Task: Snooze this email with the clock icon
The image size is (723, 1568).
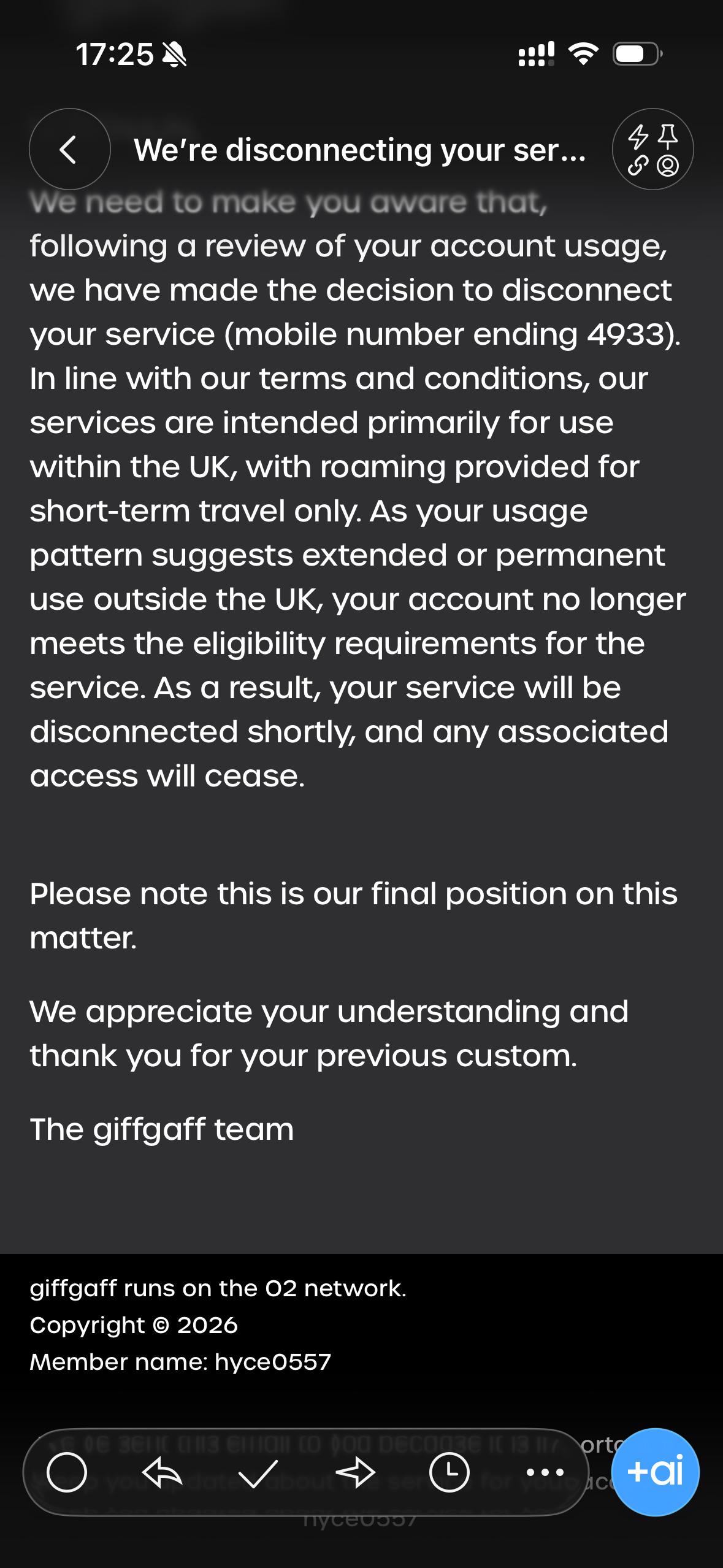Action: 449,1472
